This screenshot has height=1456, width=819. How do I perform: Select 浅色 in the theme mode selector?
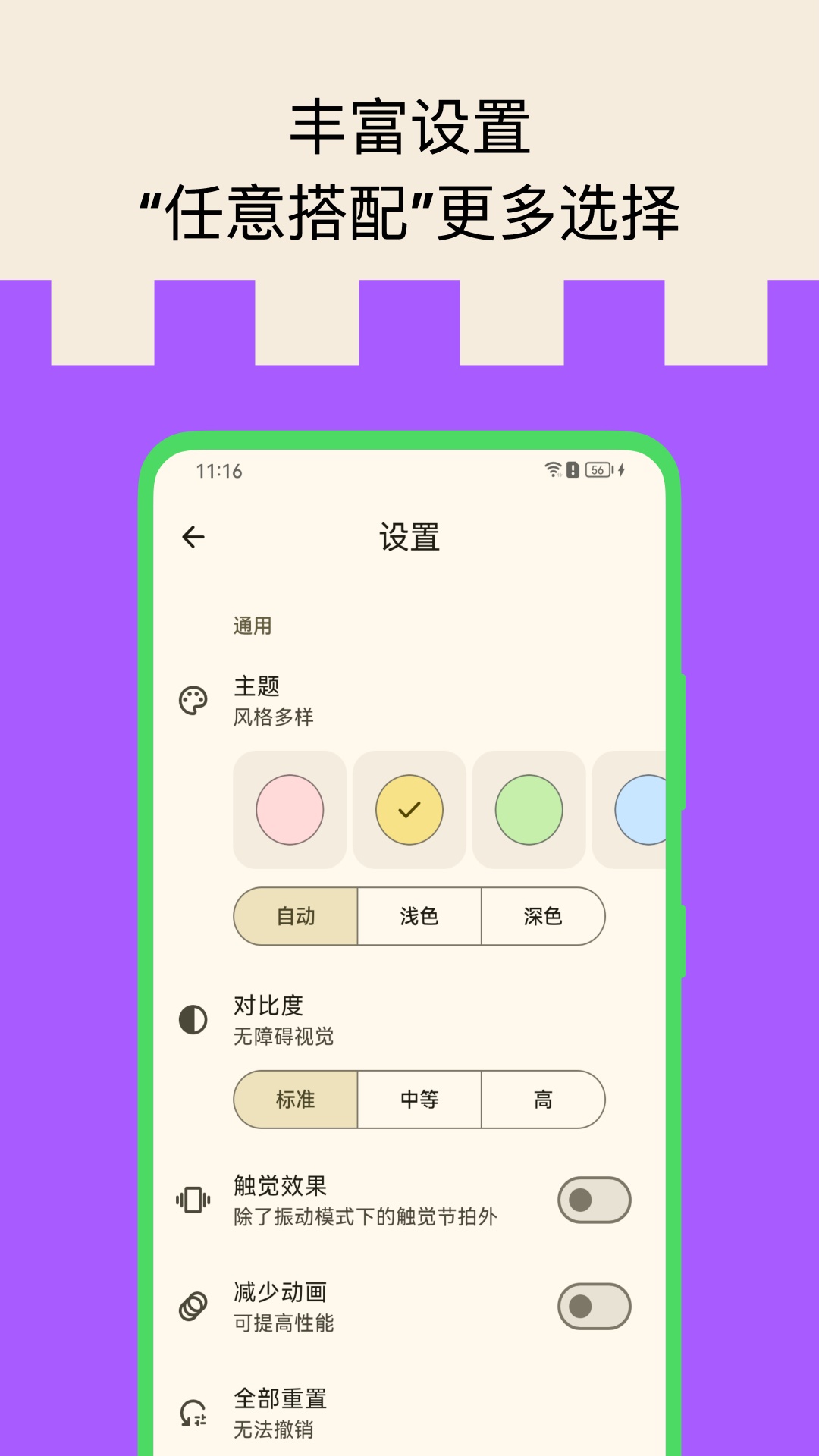pyautogui.click(x=418, y=917)
